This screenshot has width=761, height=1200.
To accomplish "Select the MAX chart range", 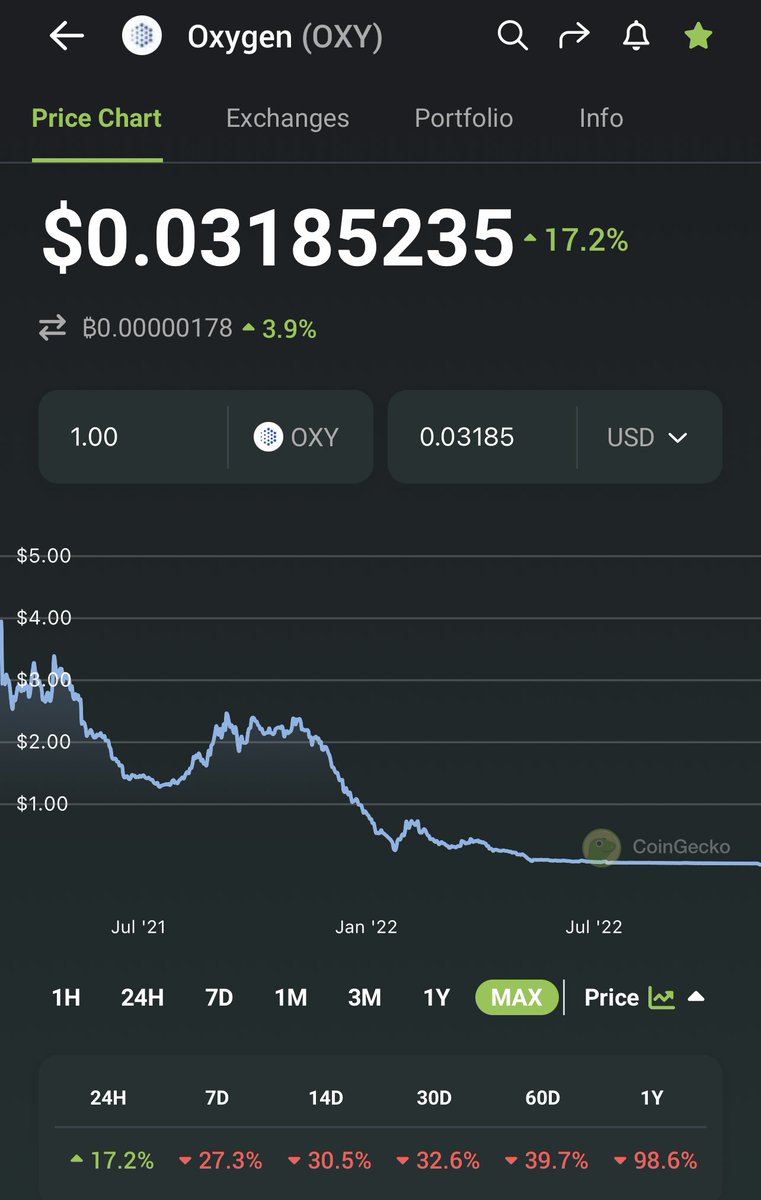I will (x=516, y=997).
